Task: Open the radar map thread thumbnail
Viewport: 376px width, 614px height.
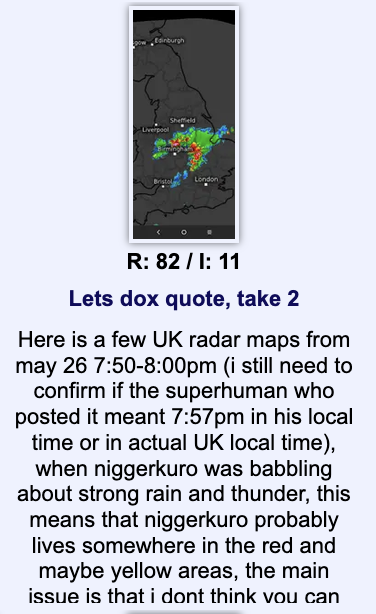Action: pos(184,124)
